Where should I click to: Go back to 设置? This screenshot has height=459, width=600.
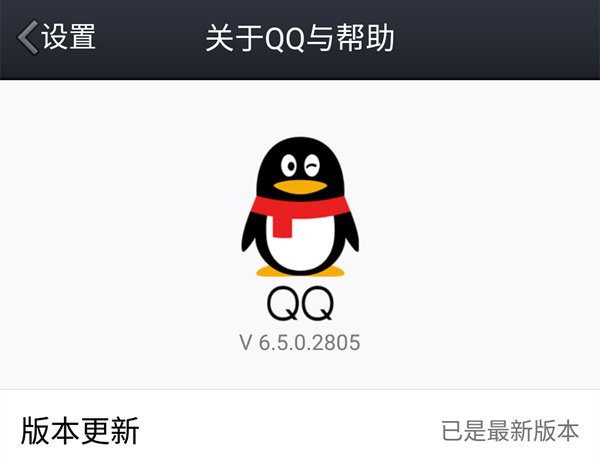[x=57, y=38]
